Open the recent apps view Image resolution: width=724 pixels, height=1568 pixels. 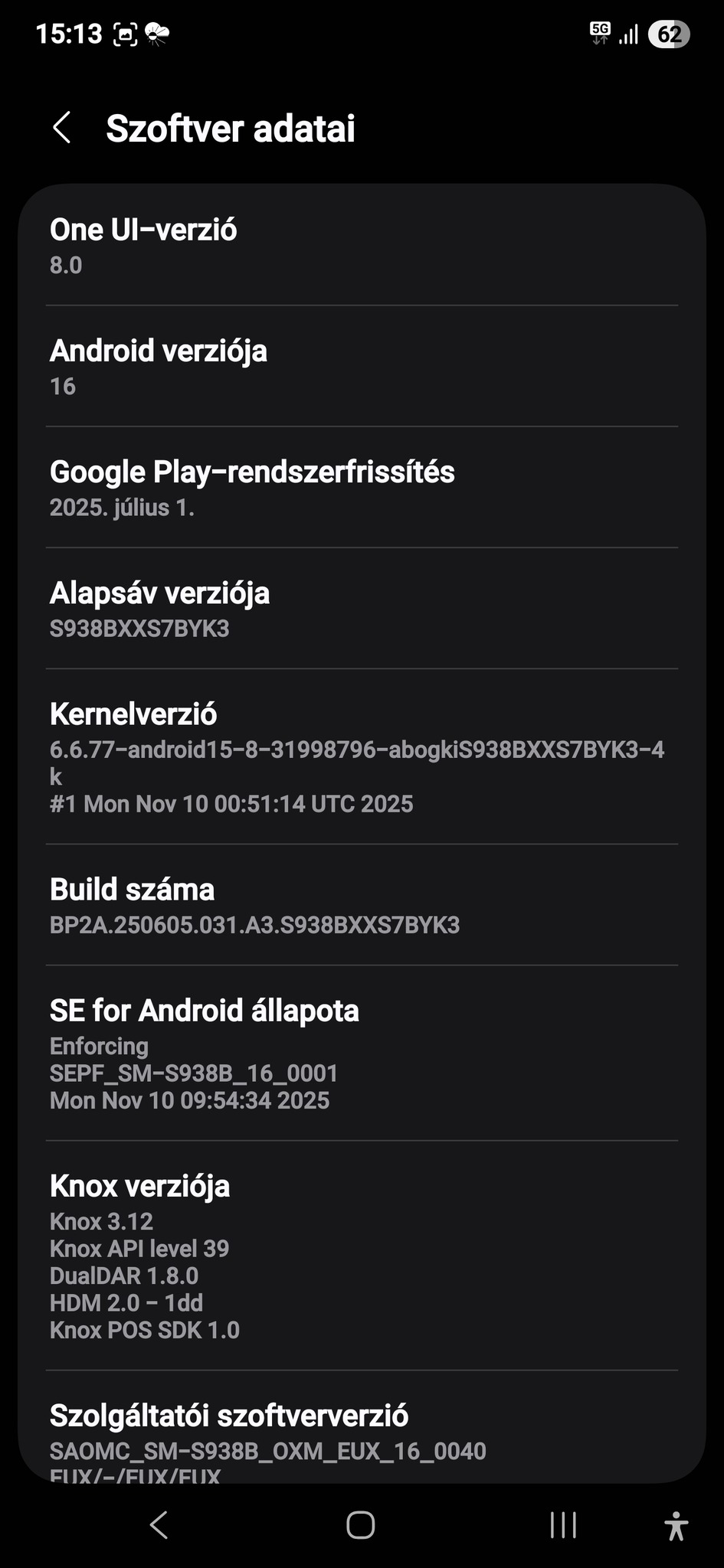click(x=563, y=1525)
